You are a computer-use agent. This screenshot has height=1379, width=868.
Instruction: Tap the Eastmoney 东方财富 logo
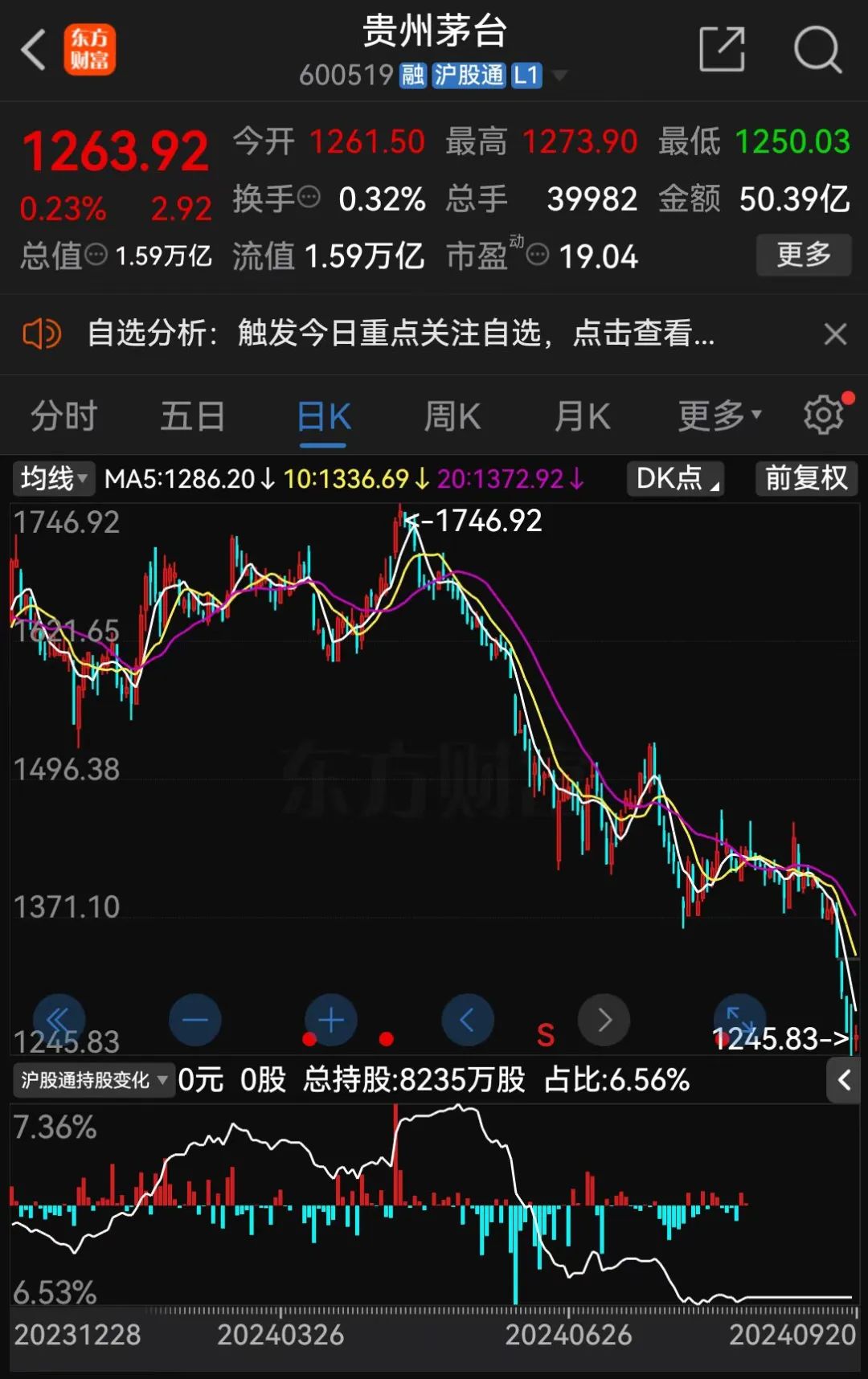[89, 50]
